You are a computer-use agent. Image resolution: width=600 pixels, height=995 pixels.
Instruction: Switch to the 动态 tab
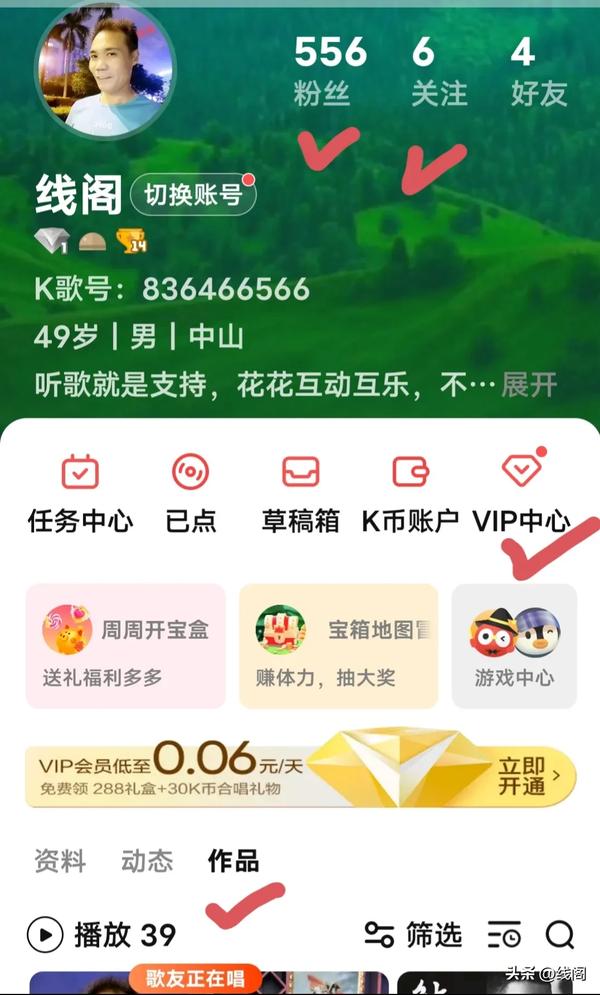(147, 860)
